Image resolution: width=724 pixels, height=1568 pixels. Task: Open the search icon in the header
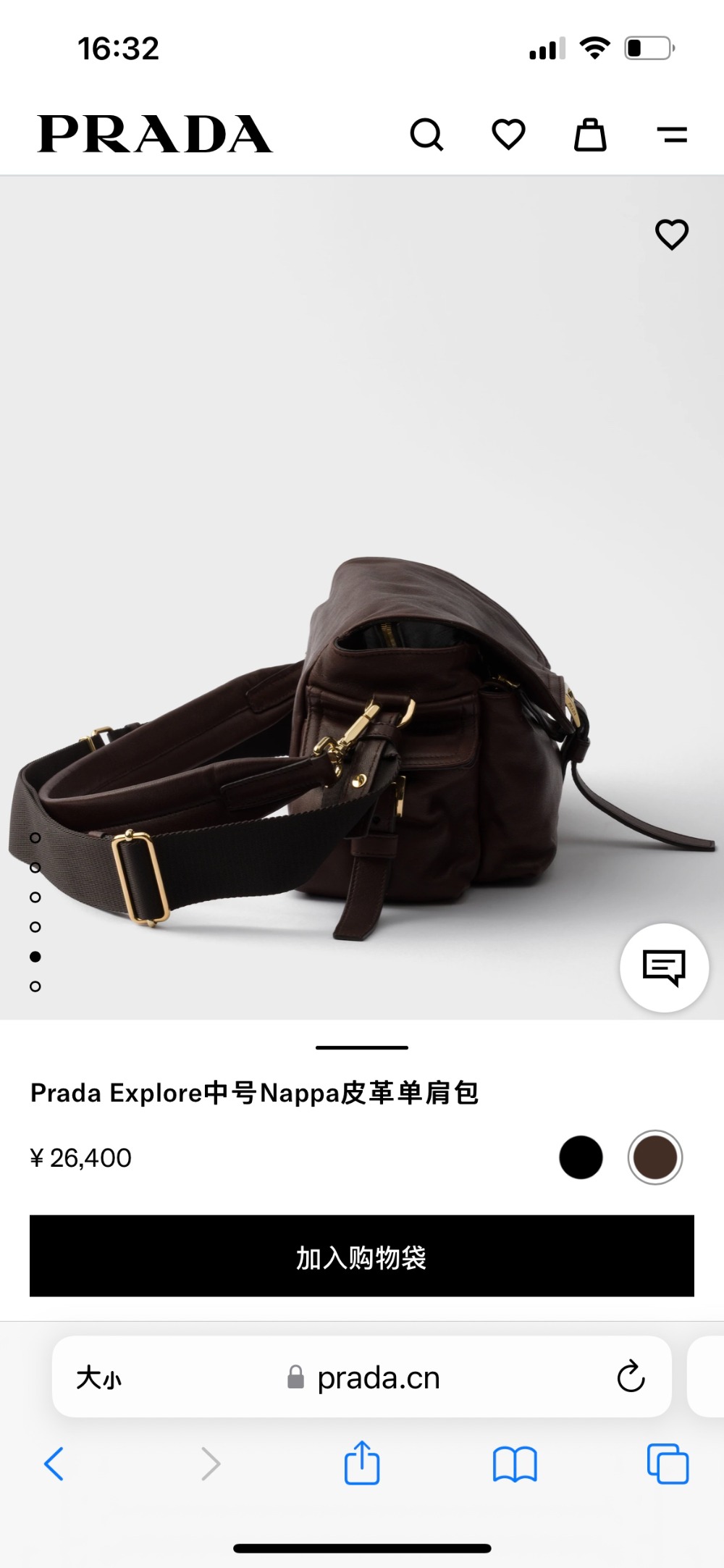click(426, 135)
